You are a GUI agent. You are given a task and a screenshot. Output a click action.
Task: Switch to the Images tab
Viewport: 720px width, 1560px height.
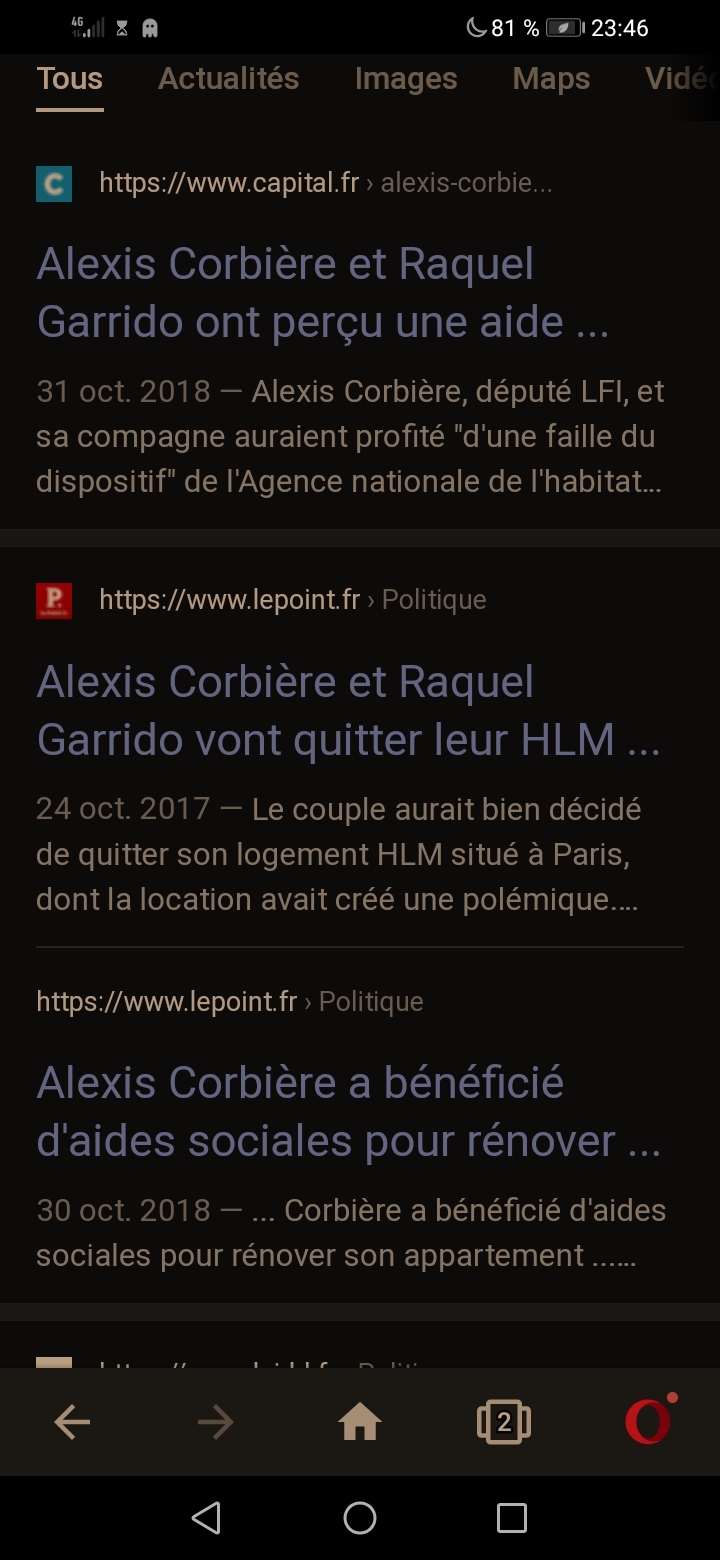(405, 79)
